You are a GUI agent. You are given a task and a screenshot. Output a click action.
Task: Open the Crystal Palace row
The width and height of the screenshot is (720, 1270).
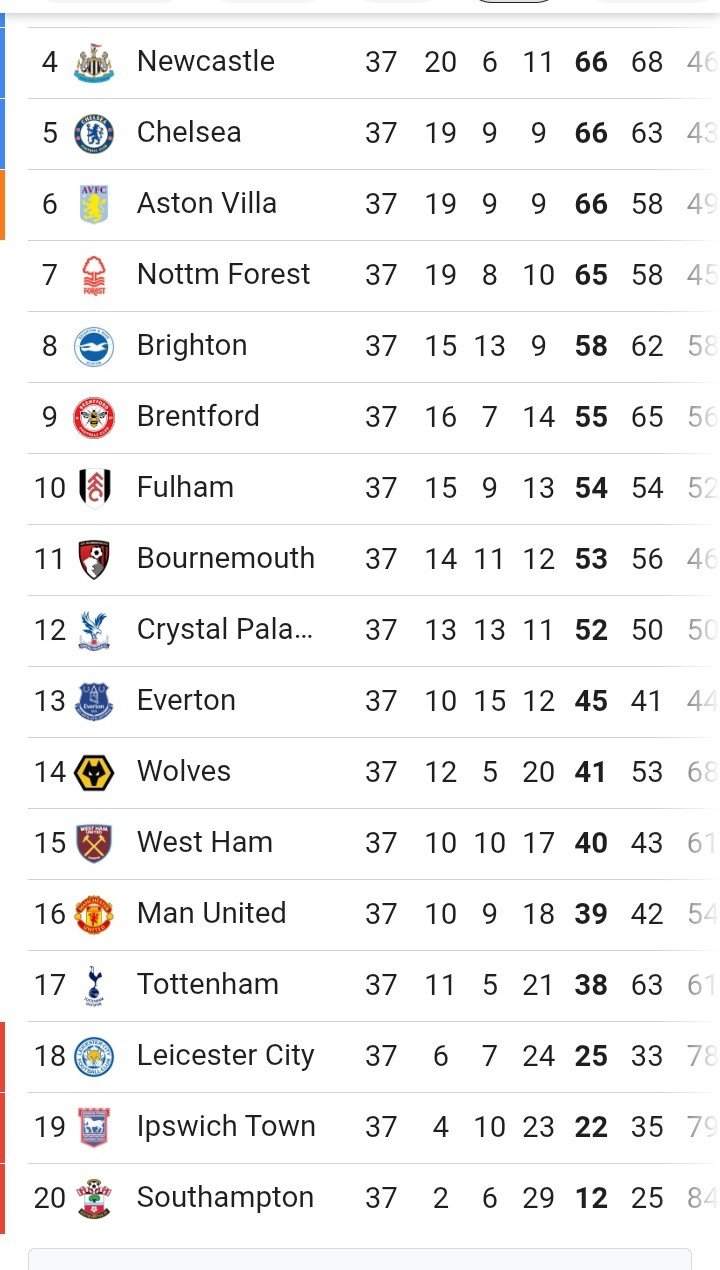pyautogui.click(x=372, y=630)
